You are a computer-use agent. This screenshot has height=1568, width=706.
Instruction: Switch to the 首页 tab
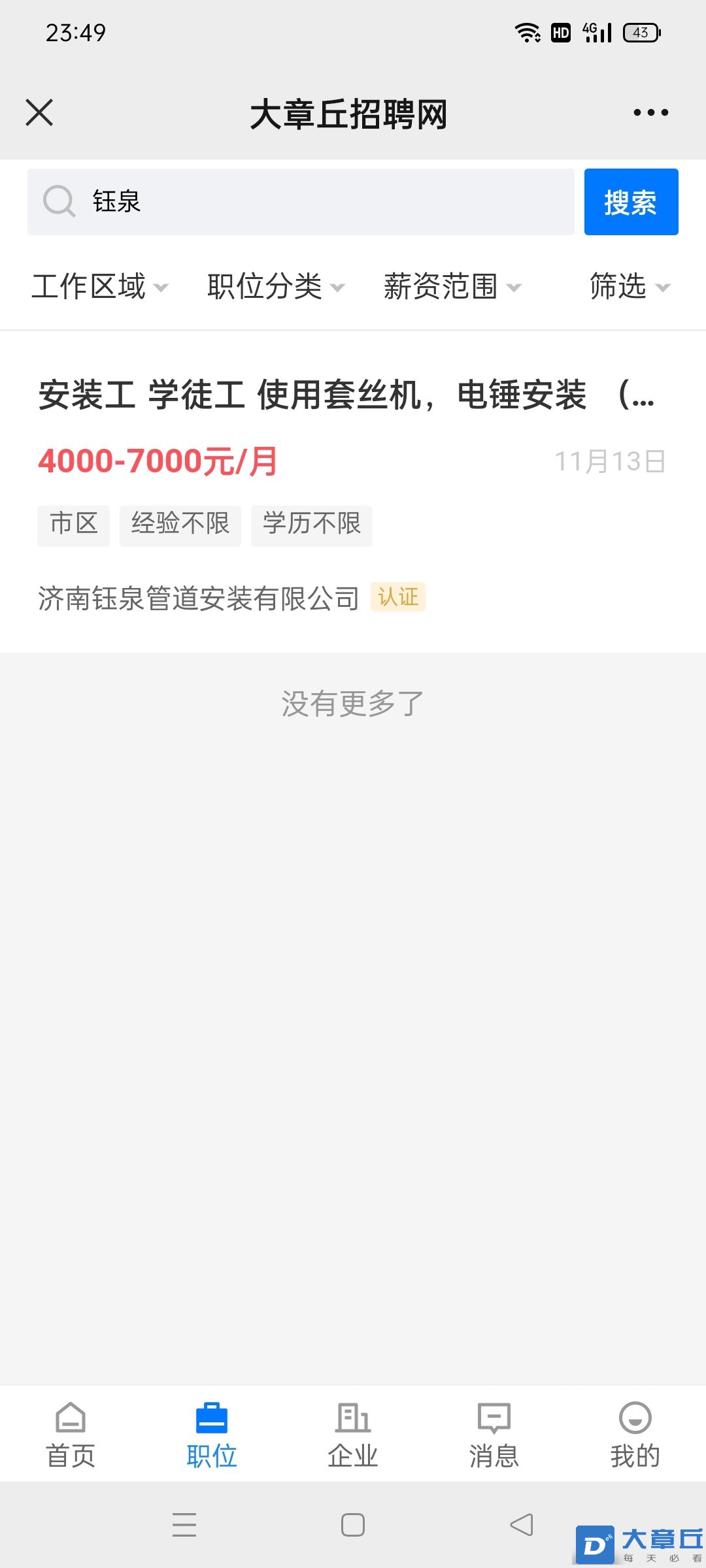tap(71, 1435)
